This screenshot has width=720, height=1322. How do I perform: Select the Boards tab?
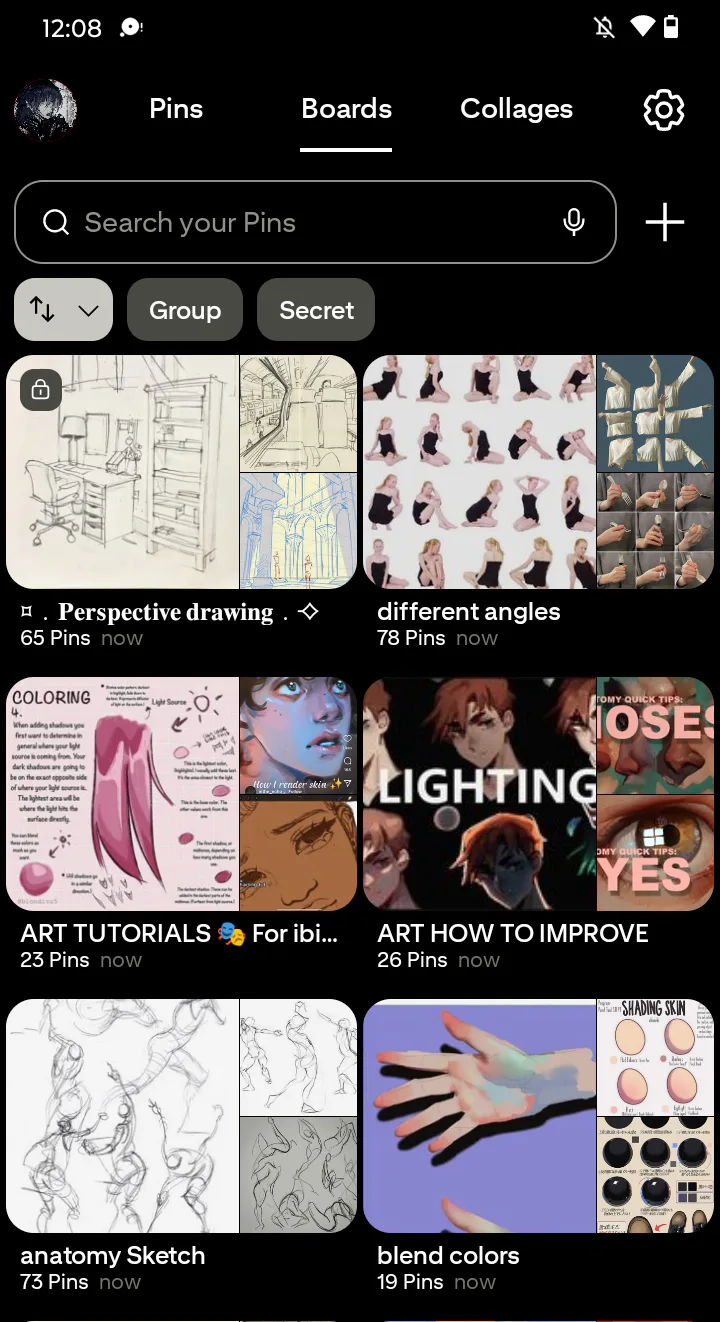pos(346,109)
